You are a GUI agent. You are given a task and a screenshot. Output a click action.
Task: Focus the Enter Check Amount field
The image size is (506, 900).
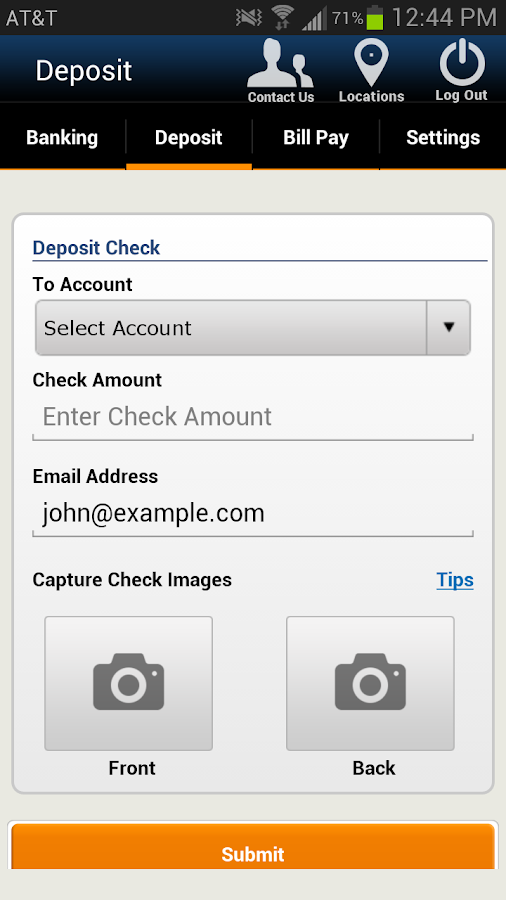(252, 417)
